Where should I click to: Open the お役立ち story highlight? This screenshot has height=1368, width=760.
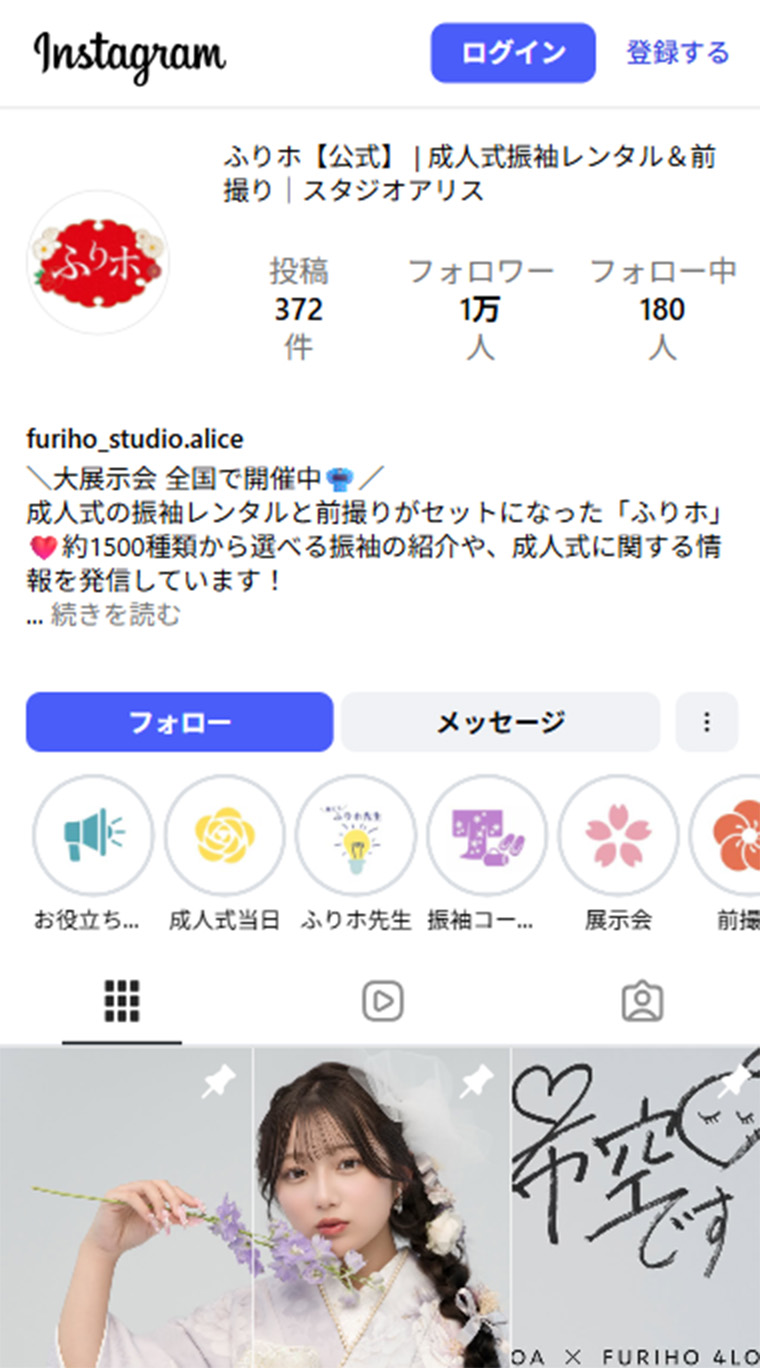click(92, 836)
